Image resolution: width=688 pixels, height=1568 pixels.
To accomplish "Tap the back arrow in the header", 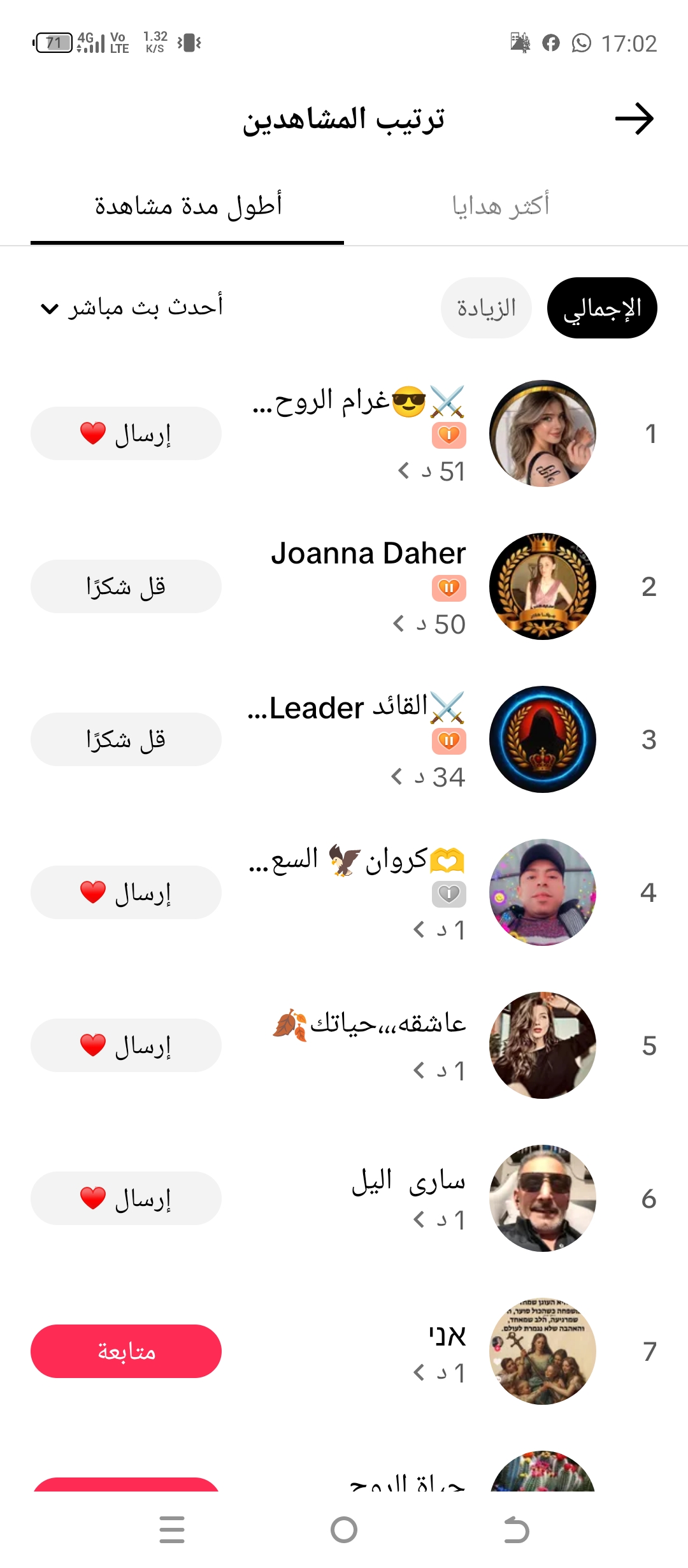I will 634,119.
